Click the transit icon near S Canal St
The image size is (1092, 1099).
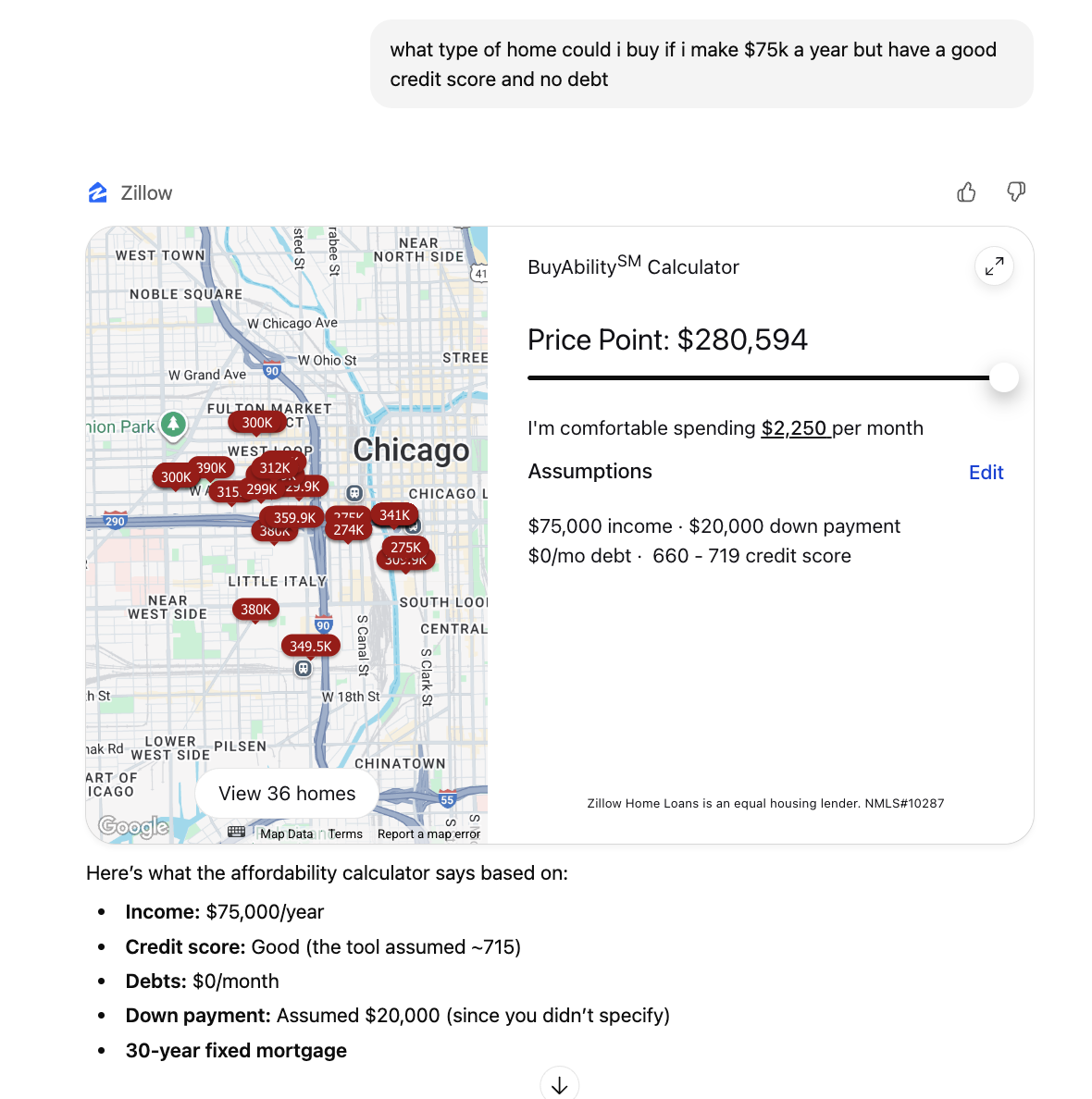[x=303, y=668]
